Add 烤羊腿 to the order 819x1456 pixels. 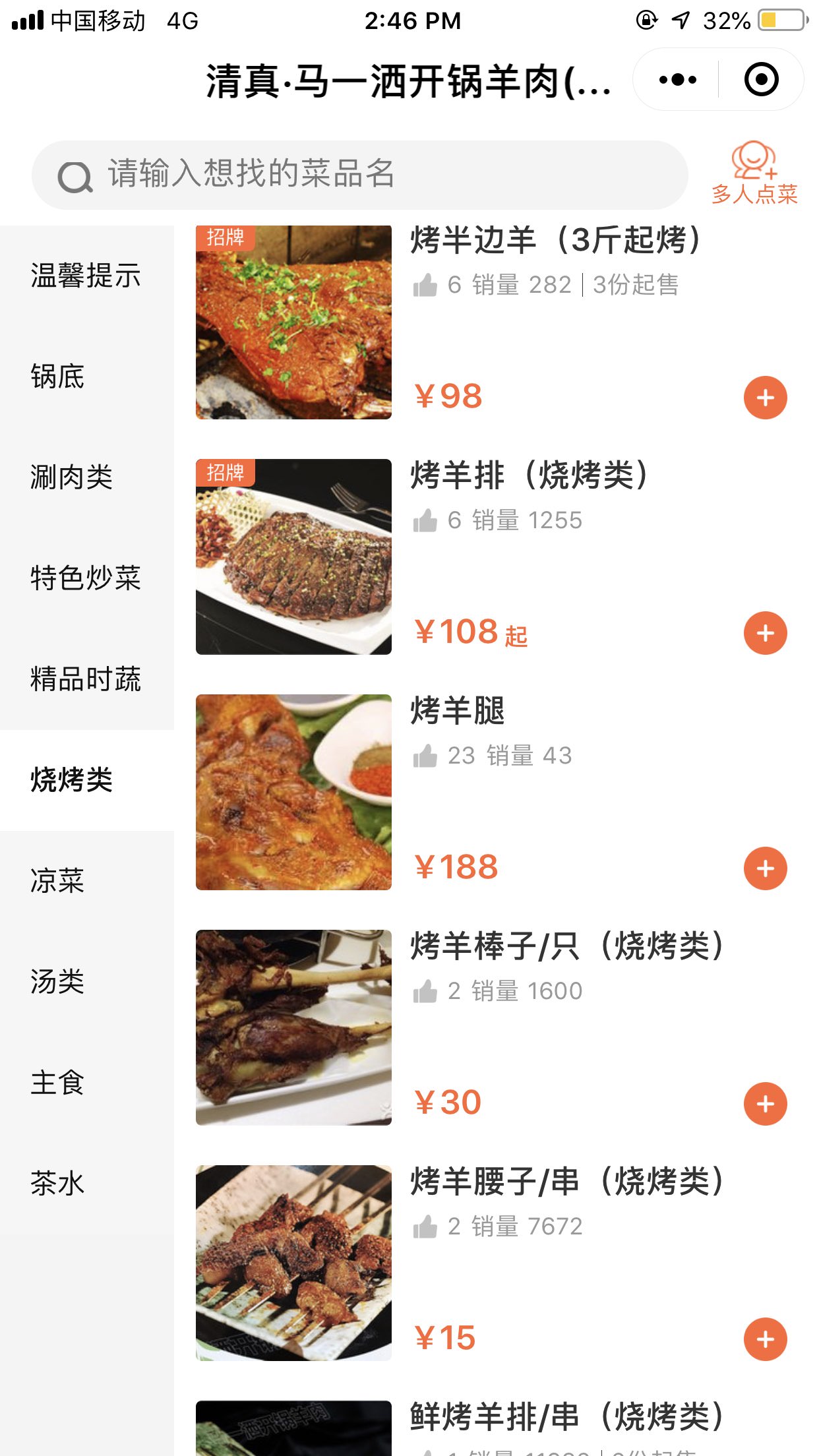point(765,868)
